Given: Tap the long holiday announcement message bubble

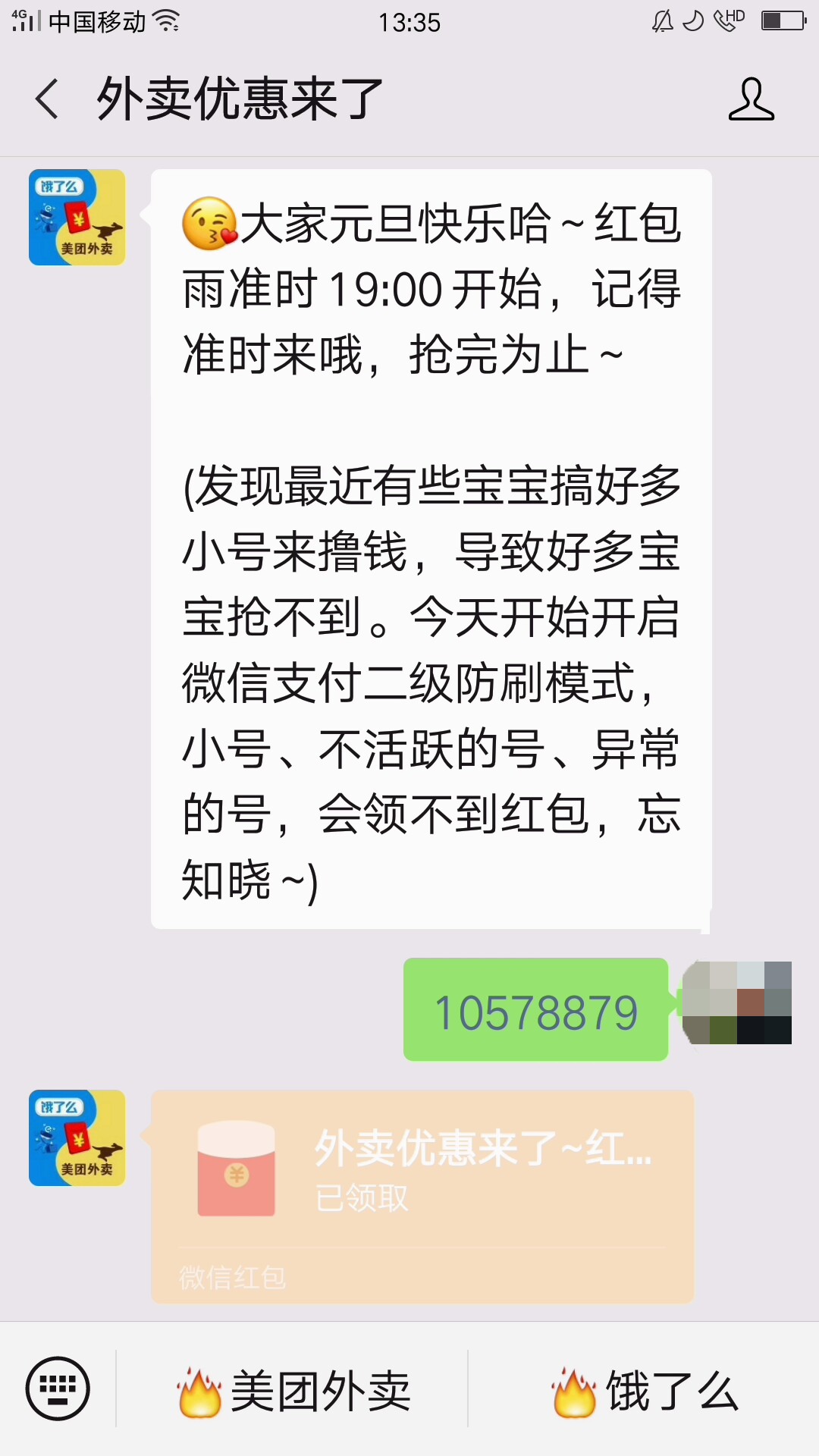Looking at the screenshot, I should pos(431,546).
